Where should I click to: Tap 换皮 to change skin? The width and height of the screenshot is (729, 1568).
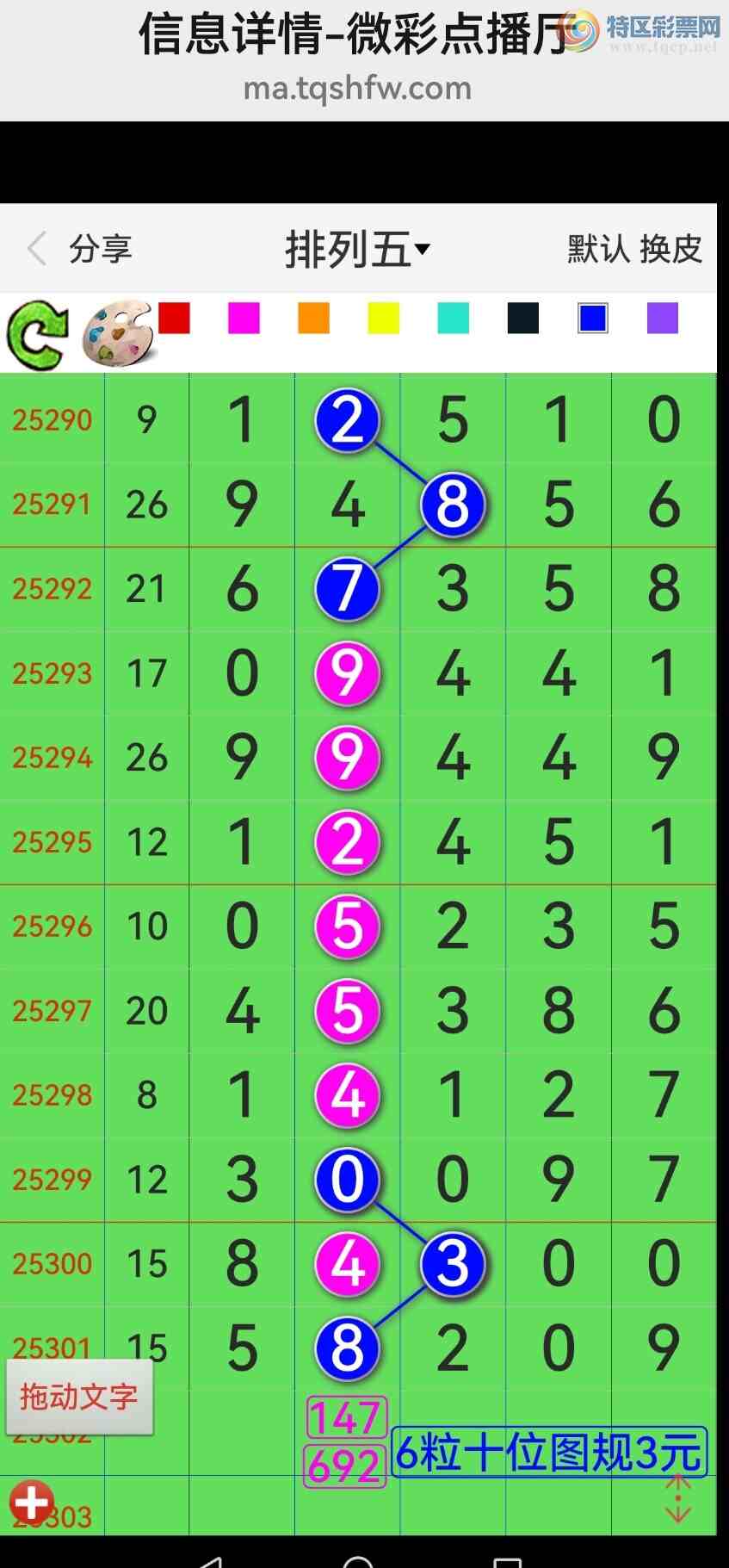pos(670,249)
